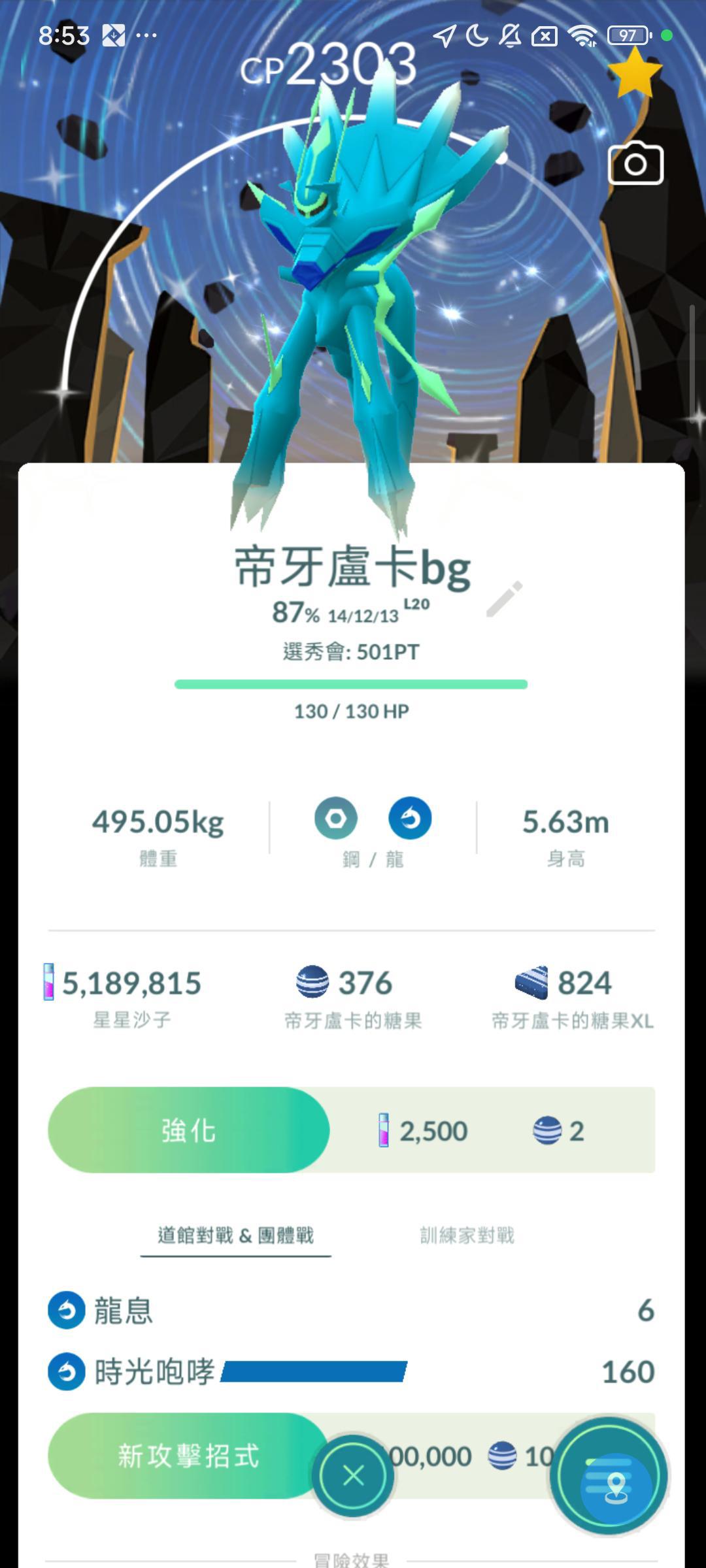The width and height of the screenshot is (706, 1568).
Task: Close the Pokémon details with the X button
Action: [x=353, y=1475]
